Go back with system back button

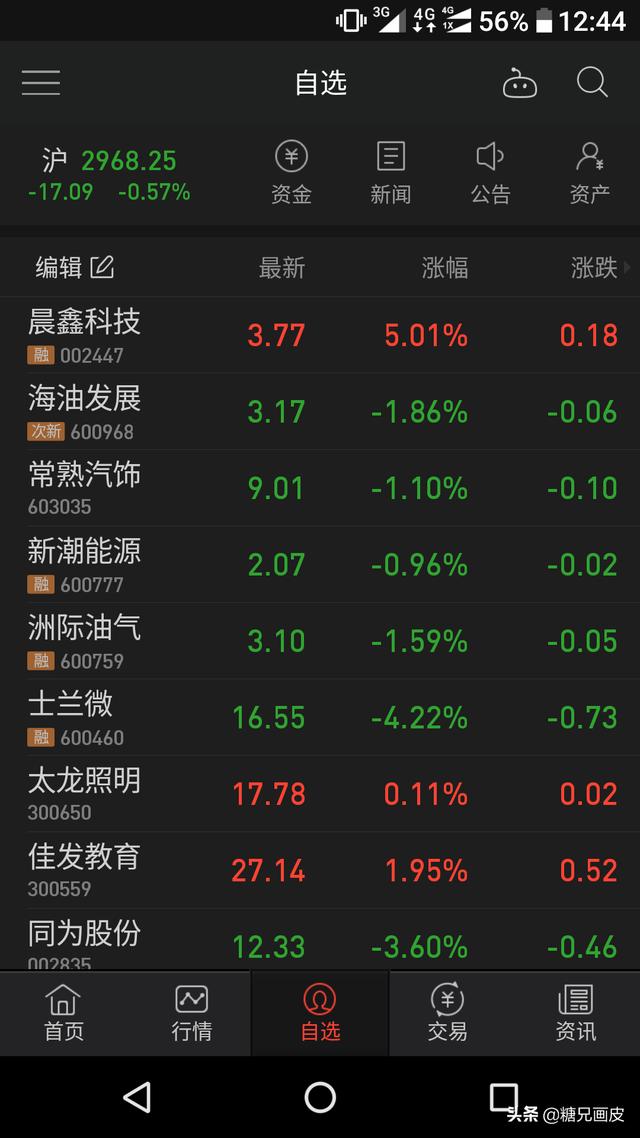pyautogui.click(x=137, y=1097)
